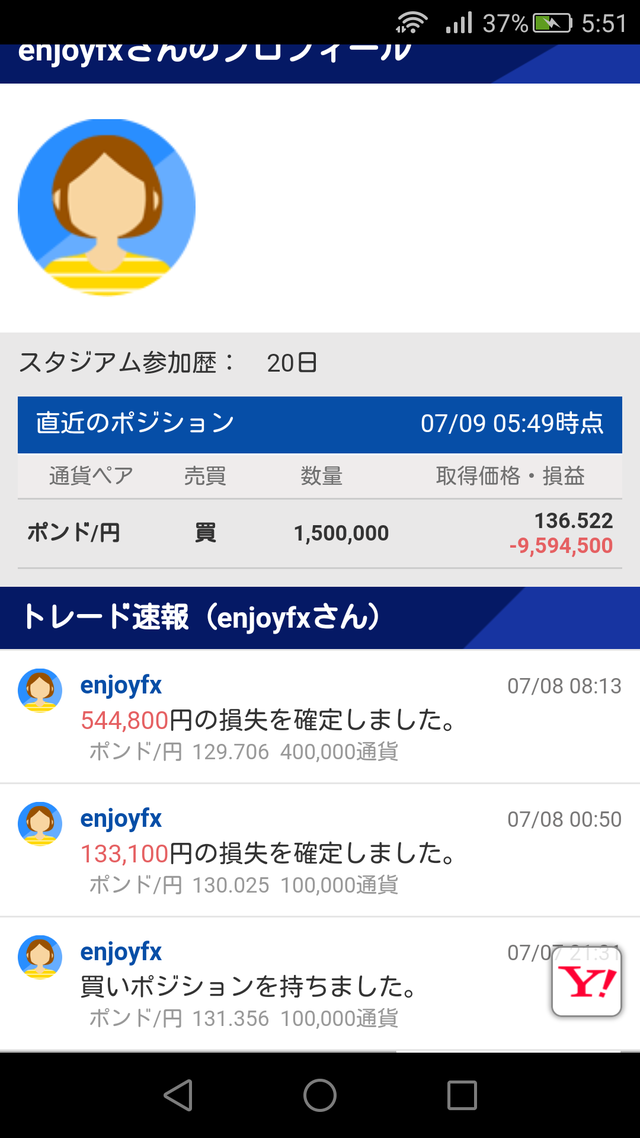Open the 07/08 08:13 enjoyfx trade entry

(x=320, y=717)
